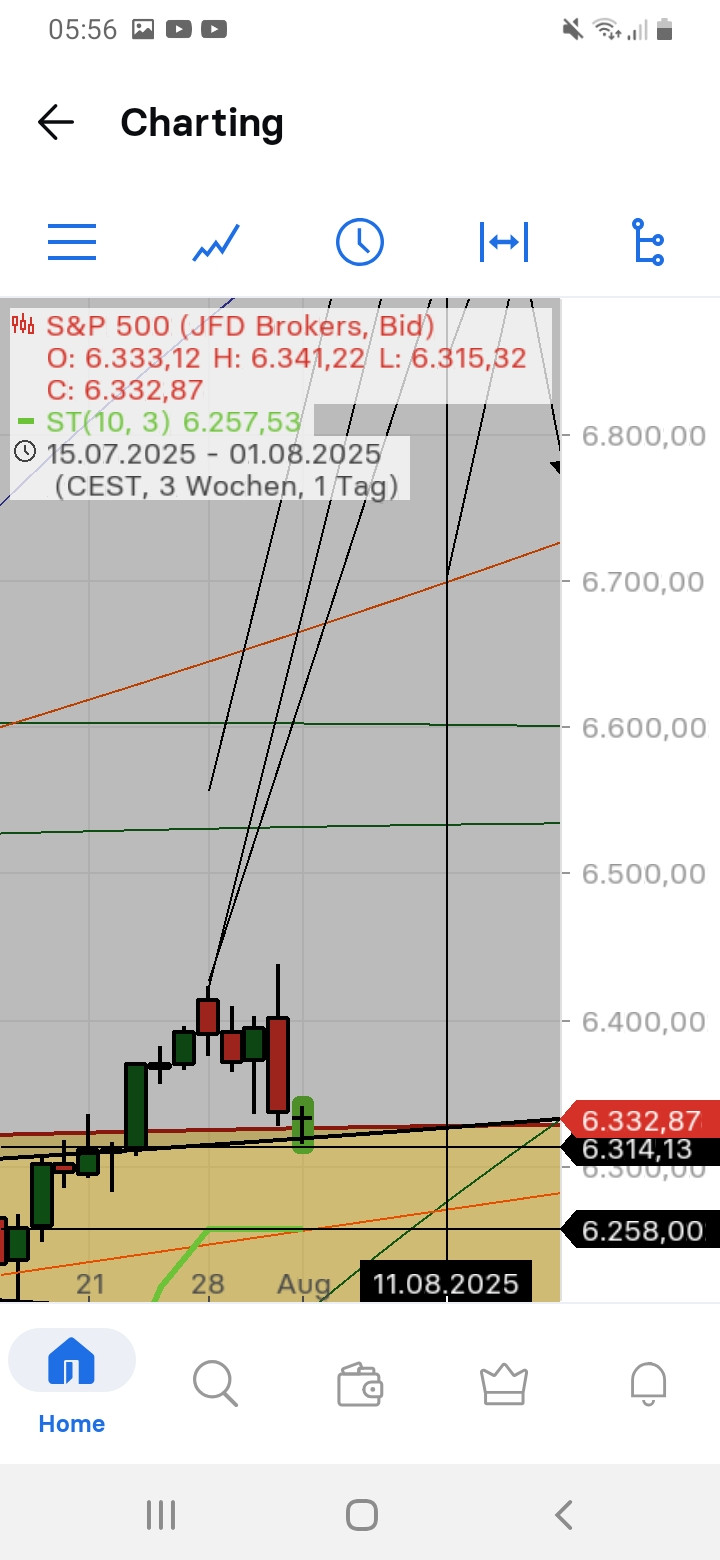
Task: Open the Search tab
Action: click(215, 1384)
